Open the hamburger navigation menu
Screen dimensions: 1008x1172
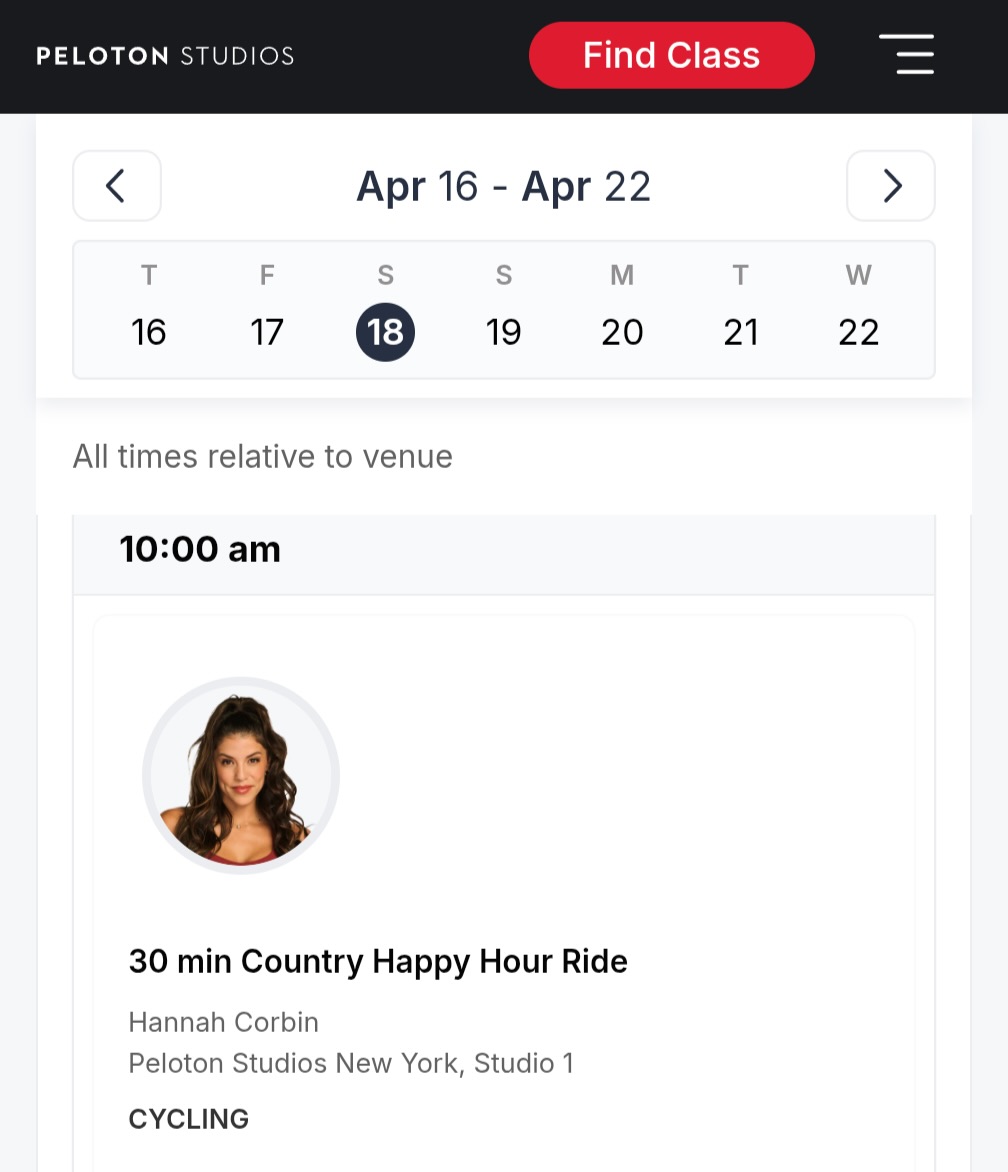tap(906, 55)
